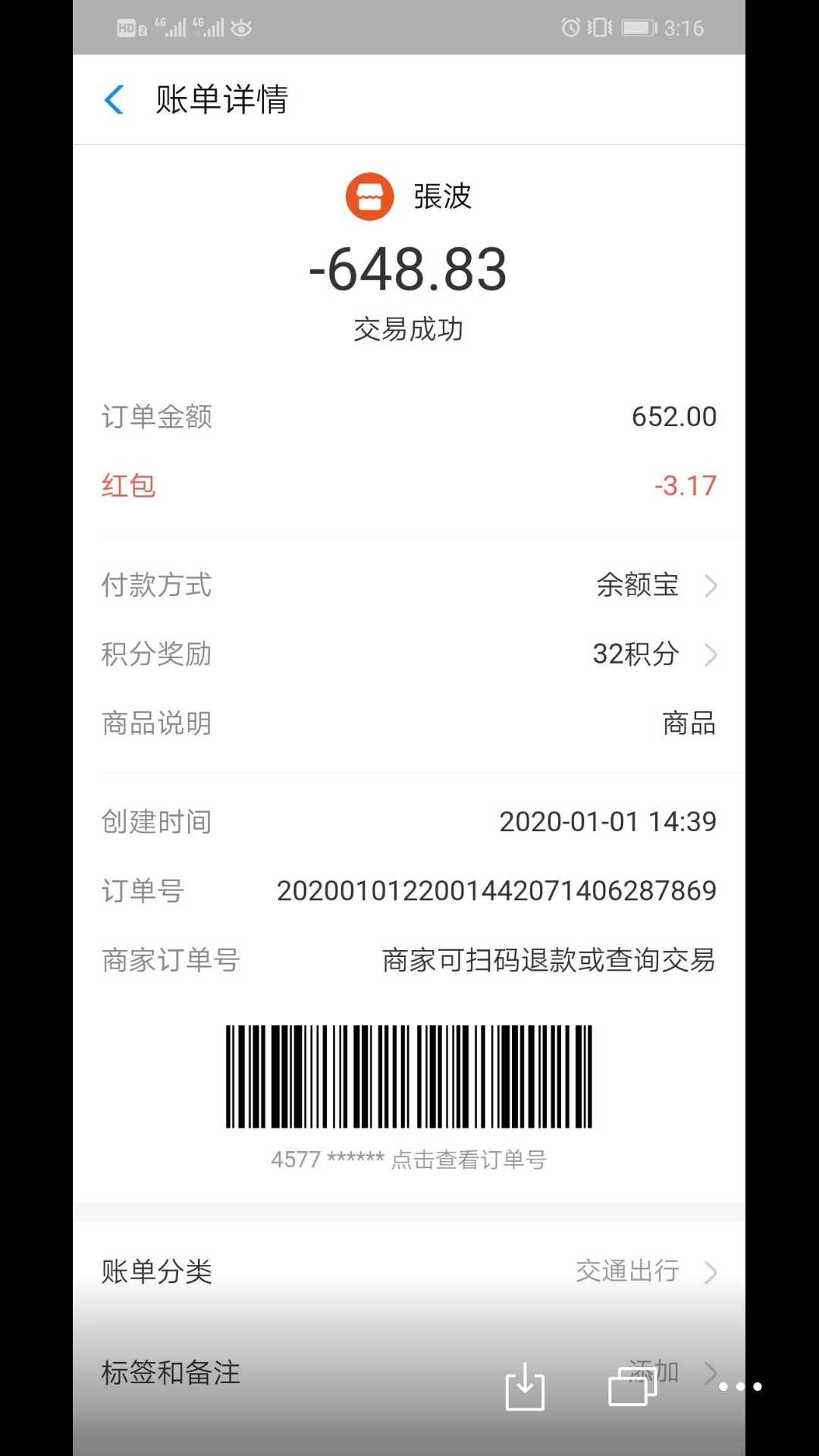Open merchant 張波 profile
Image resolution: width=819 pixels, height=1456 pixels.
pos(409,196)
